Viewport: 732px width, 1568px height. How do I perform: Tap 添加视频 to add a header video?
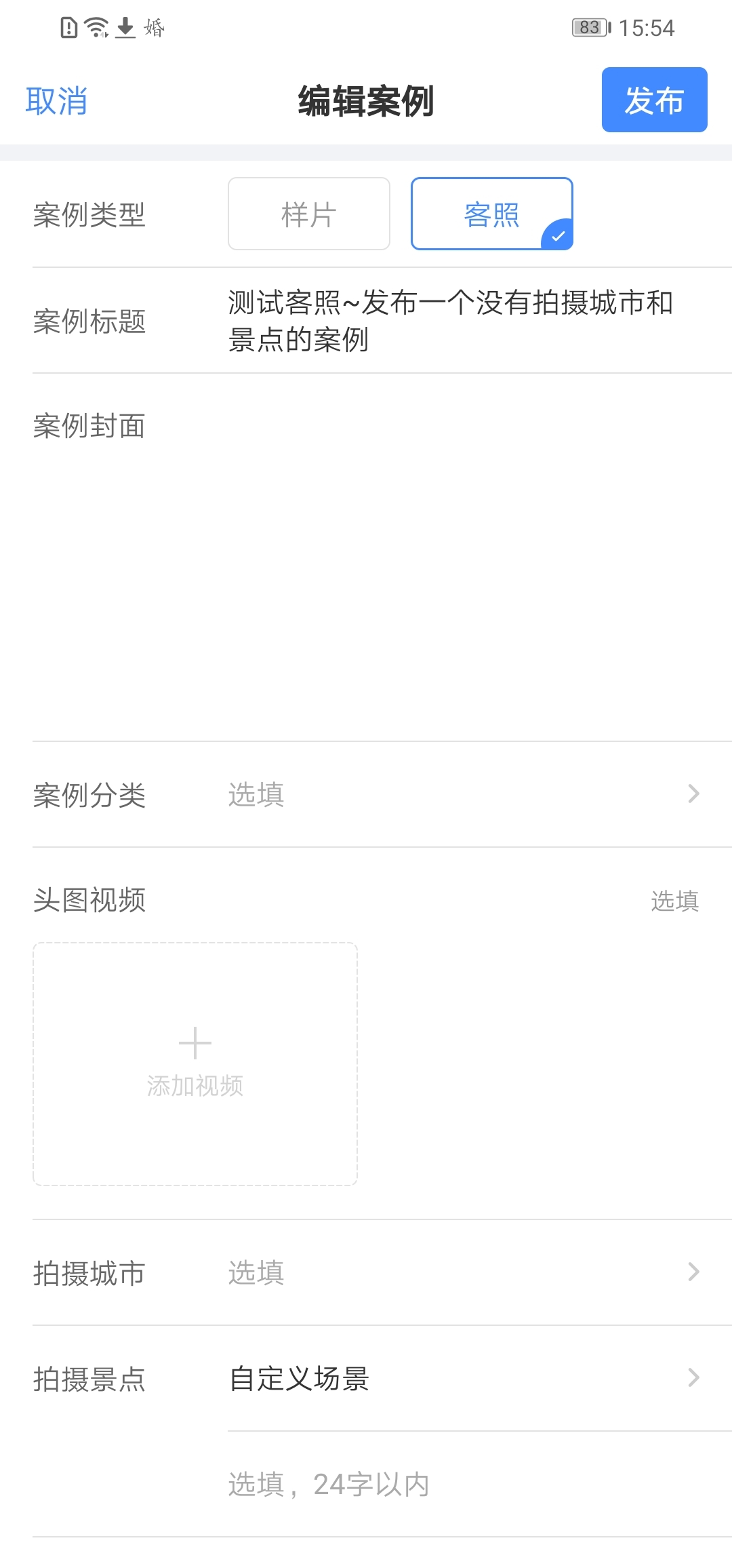[x=195, y=1063]
